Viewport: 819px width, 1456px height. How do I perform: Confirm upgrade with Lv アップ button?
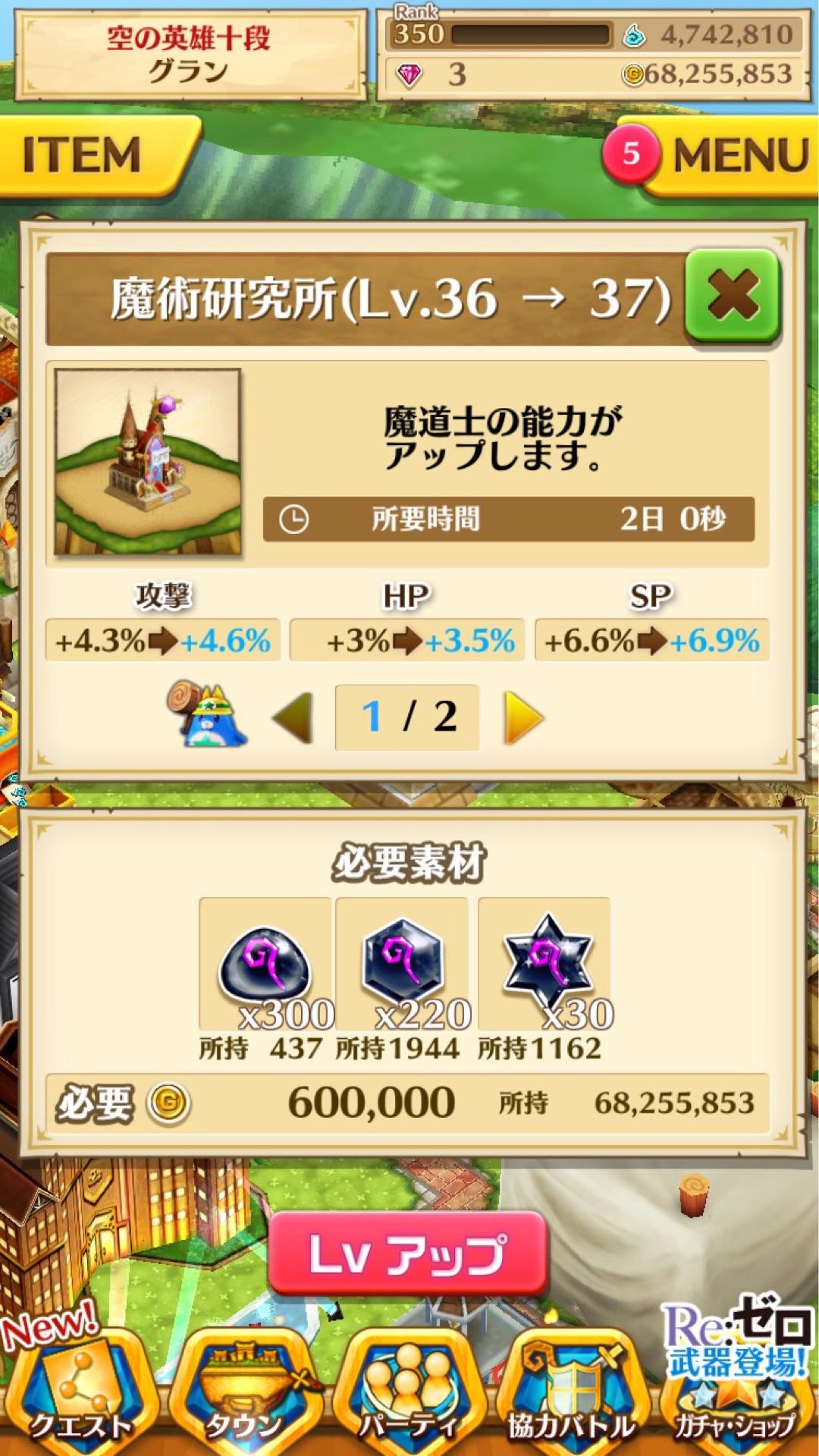tap(408, 1254)
